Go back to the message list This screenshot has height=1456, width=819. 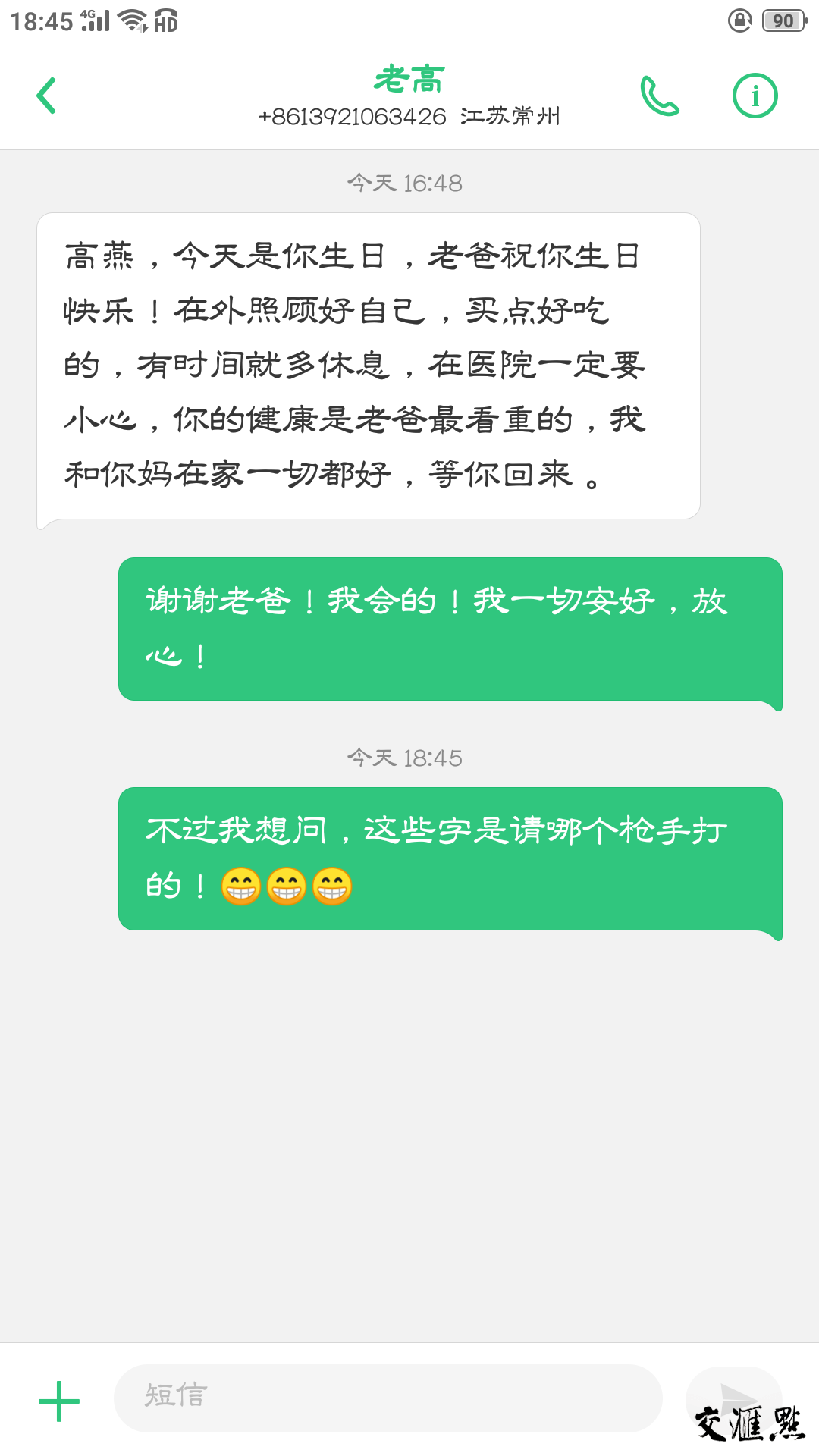point(47,96)
